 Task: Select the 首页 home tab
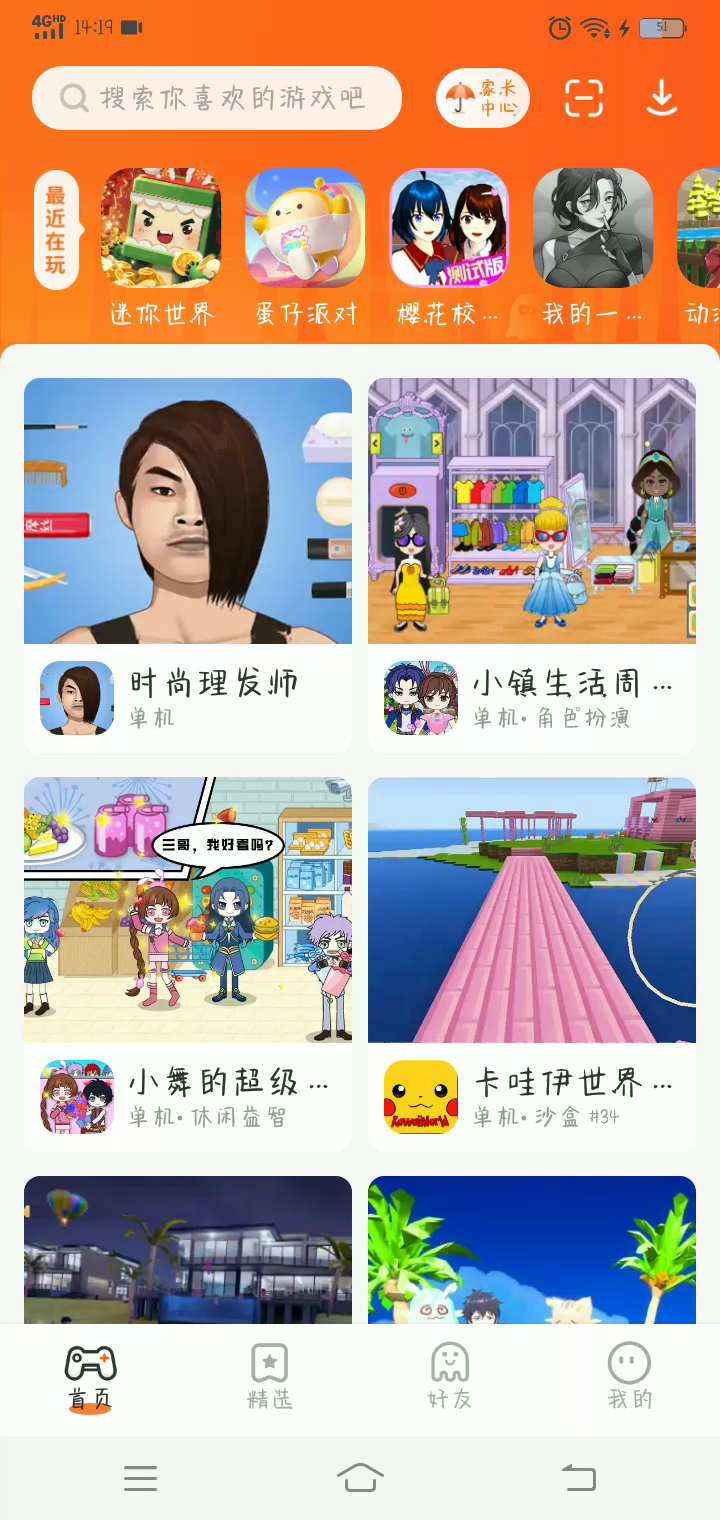[90, 1377]
